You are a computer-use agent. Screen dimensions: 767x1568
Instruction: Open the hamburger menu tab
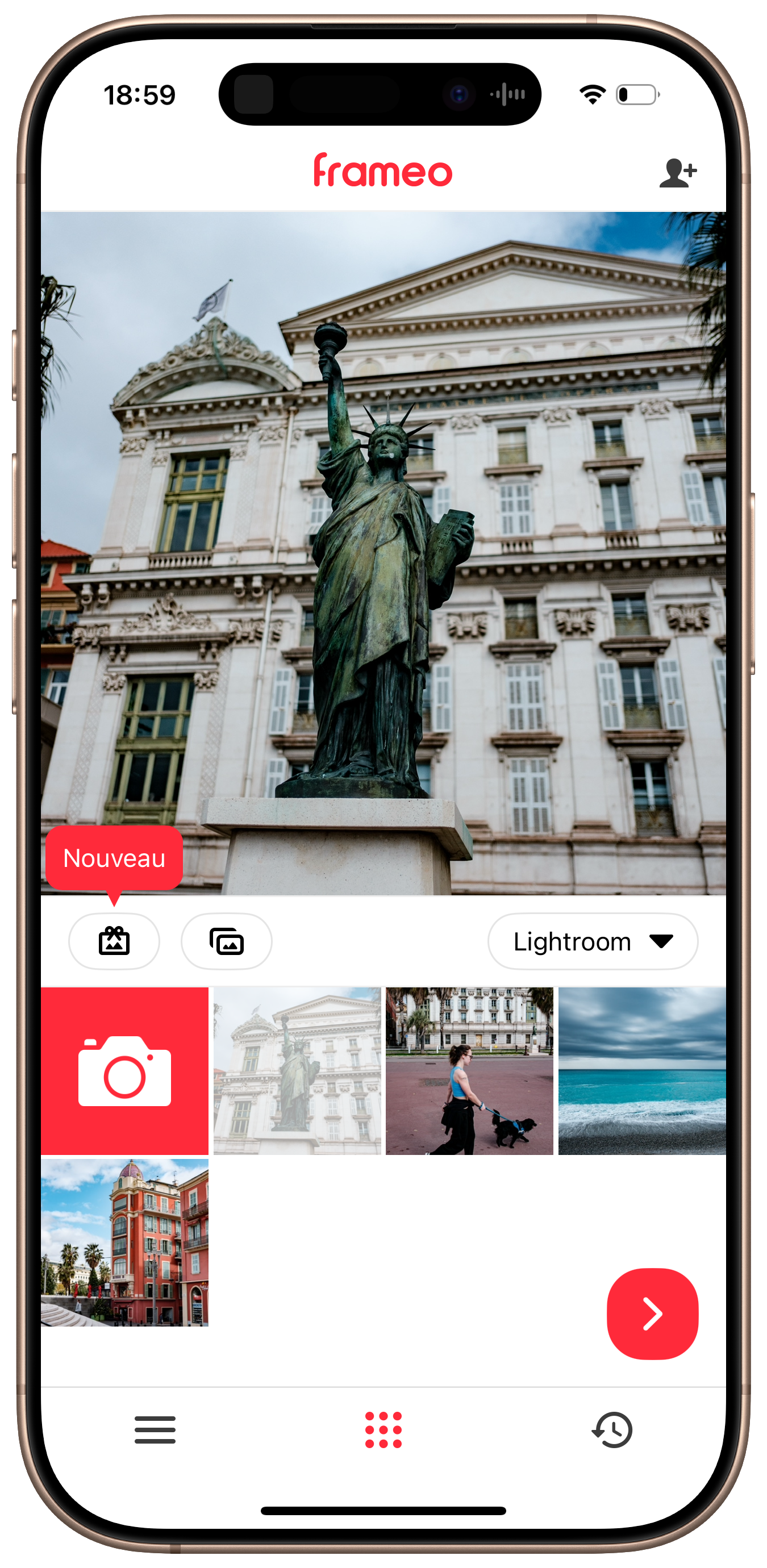tap(155, 1430)
